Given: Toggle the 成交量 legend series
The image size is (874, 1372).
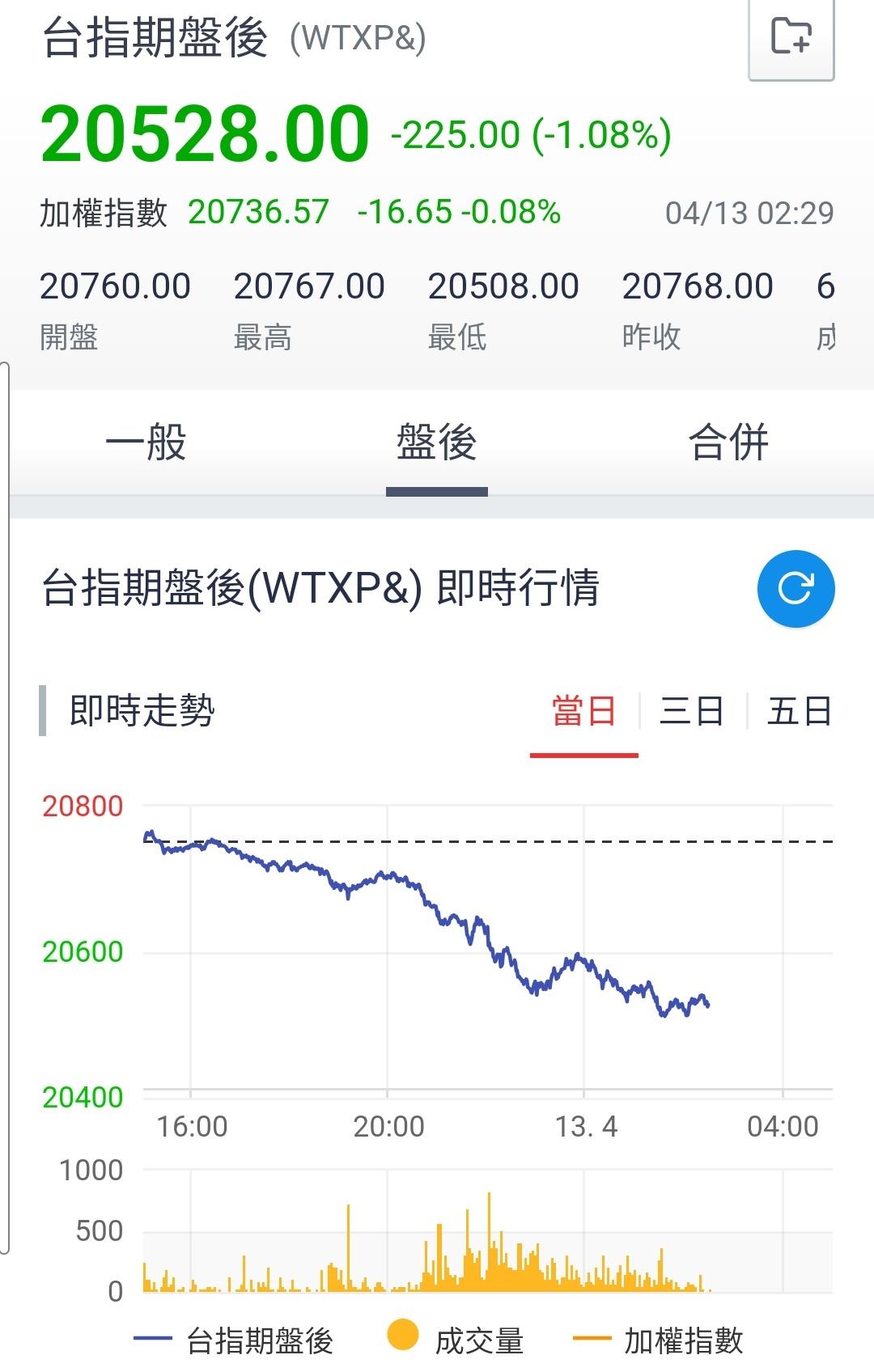Looking at the screenshot, I should (456, 1340).
